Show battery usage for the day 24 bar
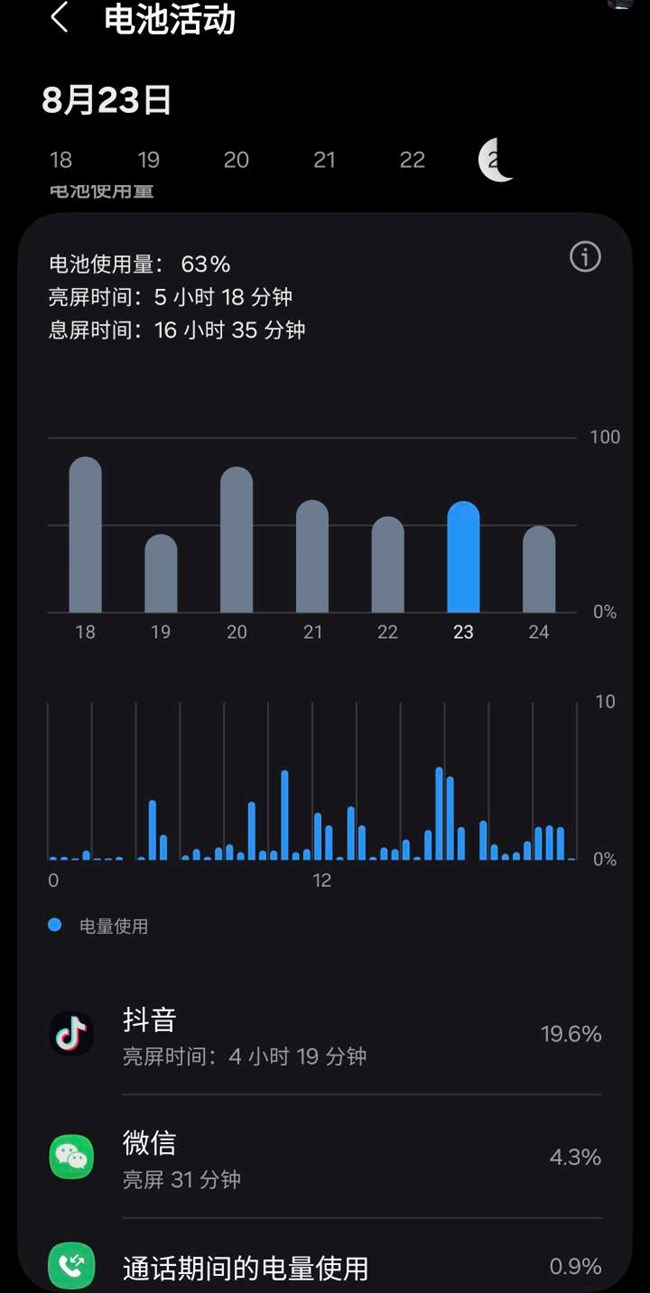The height and width of the screenshot is (1293, 650). click(x=539, y=570)
